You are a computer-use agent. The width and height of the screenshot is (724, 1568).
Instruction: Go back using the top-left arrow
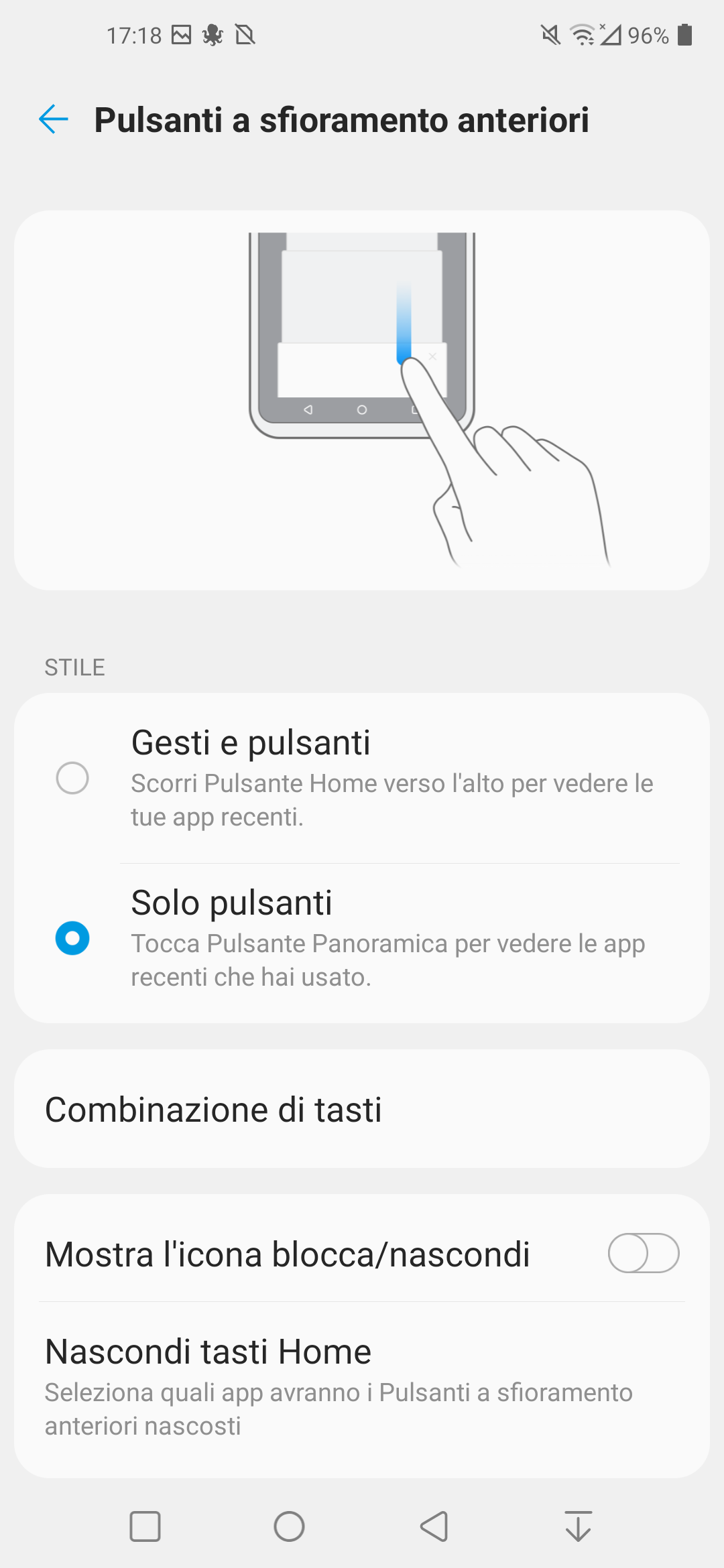click(x=54, y=120)
